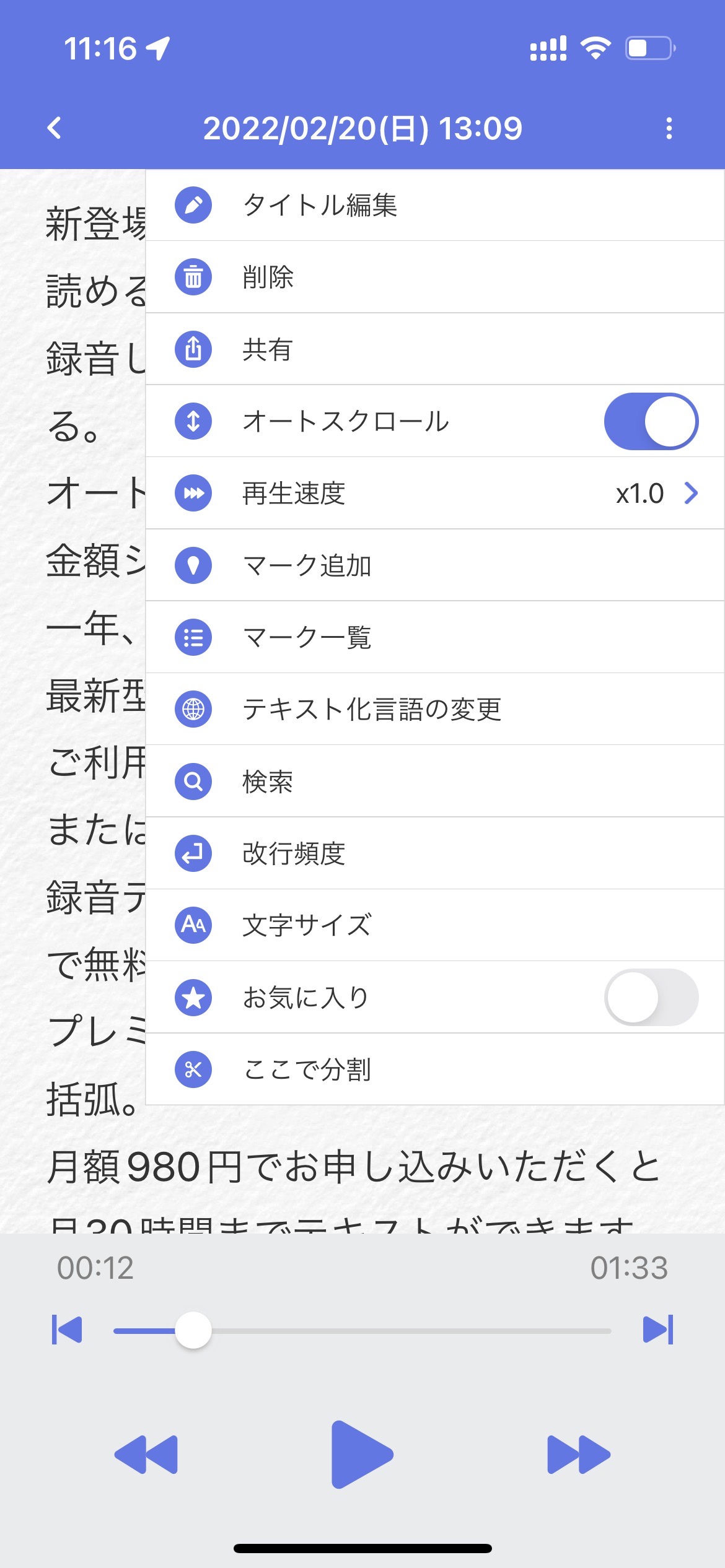The height and width of the screenshot is (1568, 725).
Task: Select 削除 to delete the recording
Action: tap(435, 277)
